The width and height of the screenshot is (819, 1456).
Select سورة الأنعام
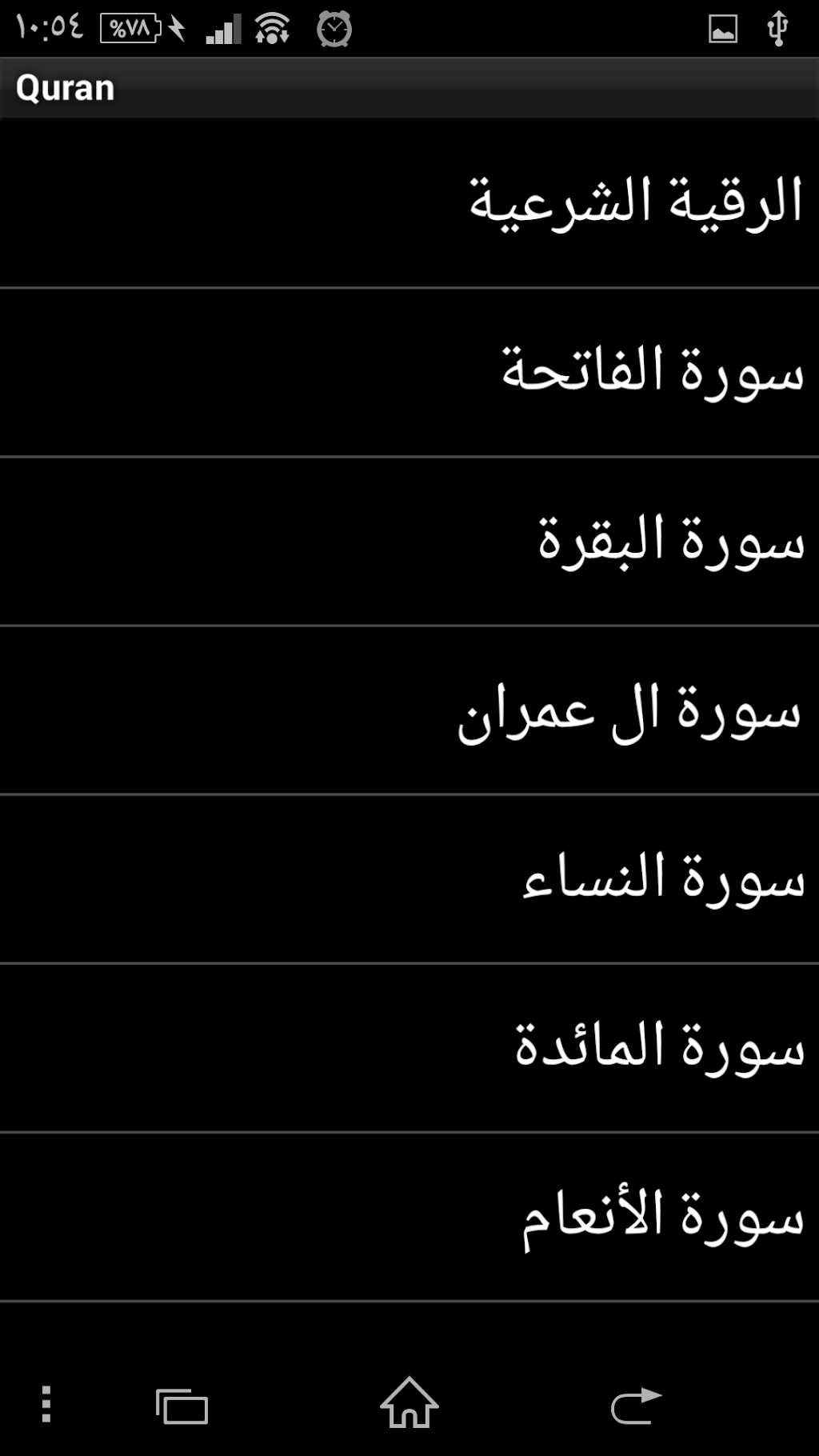tap(662, 1217)
